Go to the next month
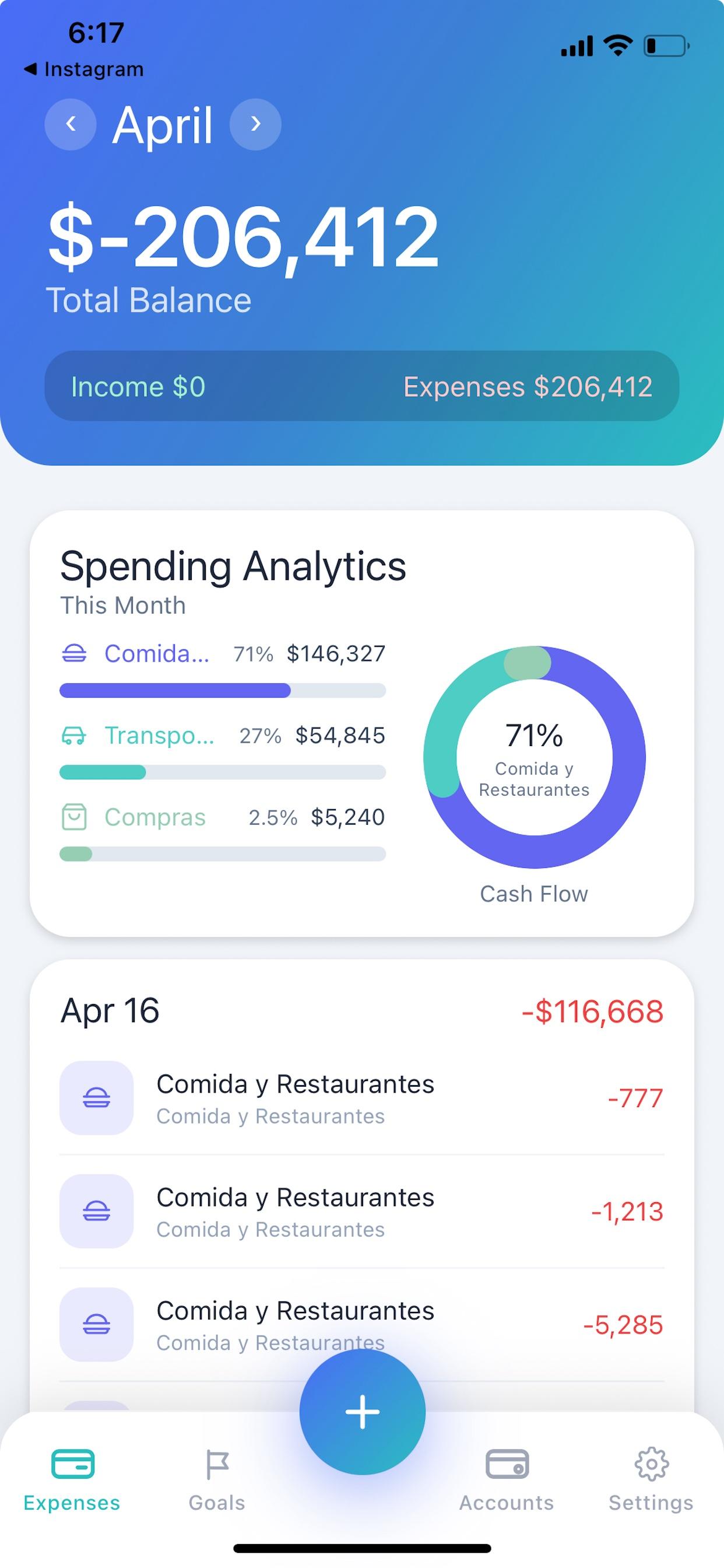 pos(255,124)
